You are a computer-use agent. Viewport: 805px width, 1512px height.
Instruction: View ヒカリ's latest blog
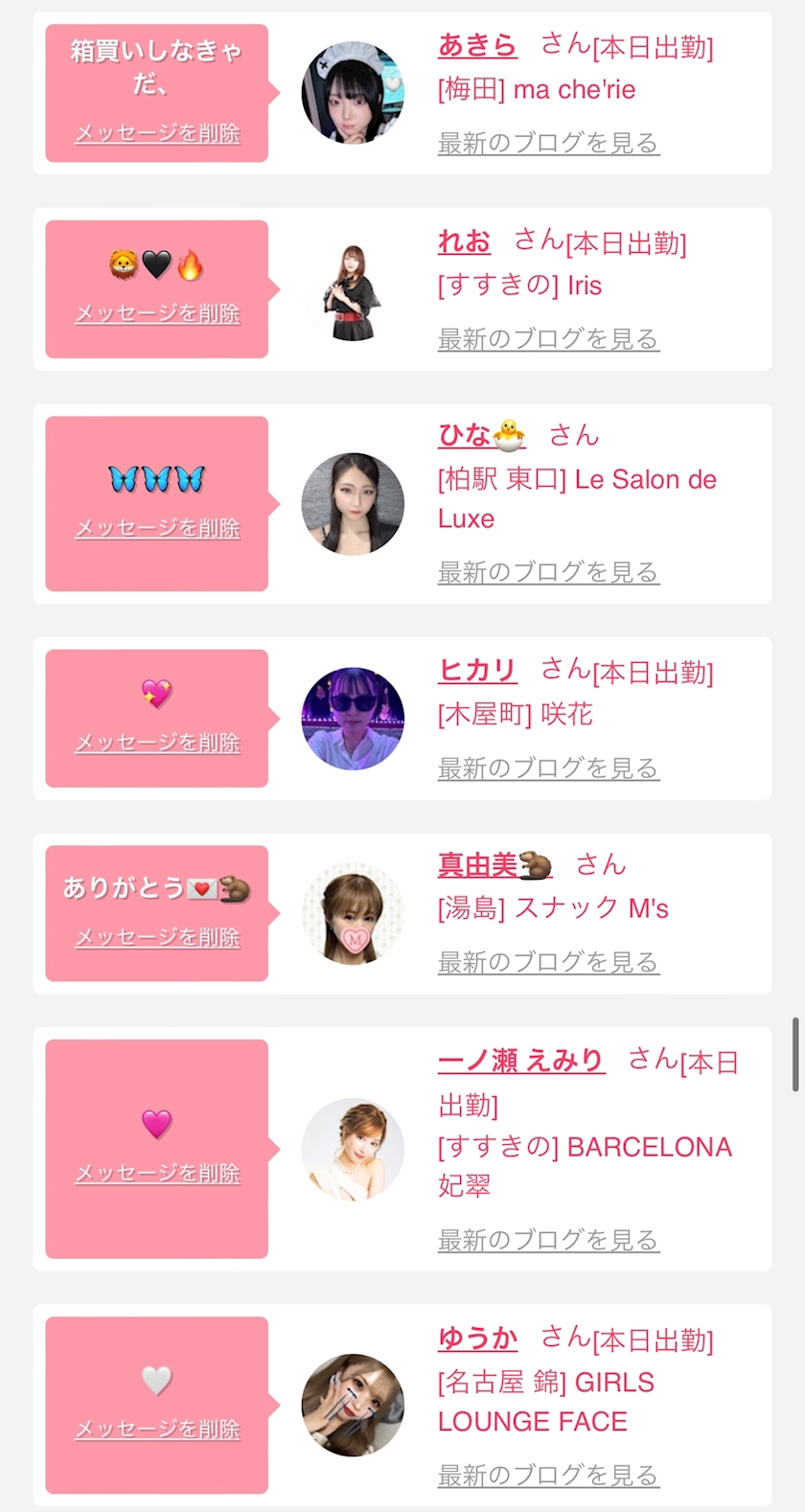[548, 768]
